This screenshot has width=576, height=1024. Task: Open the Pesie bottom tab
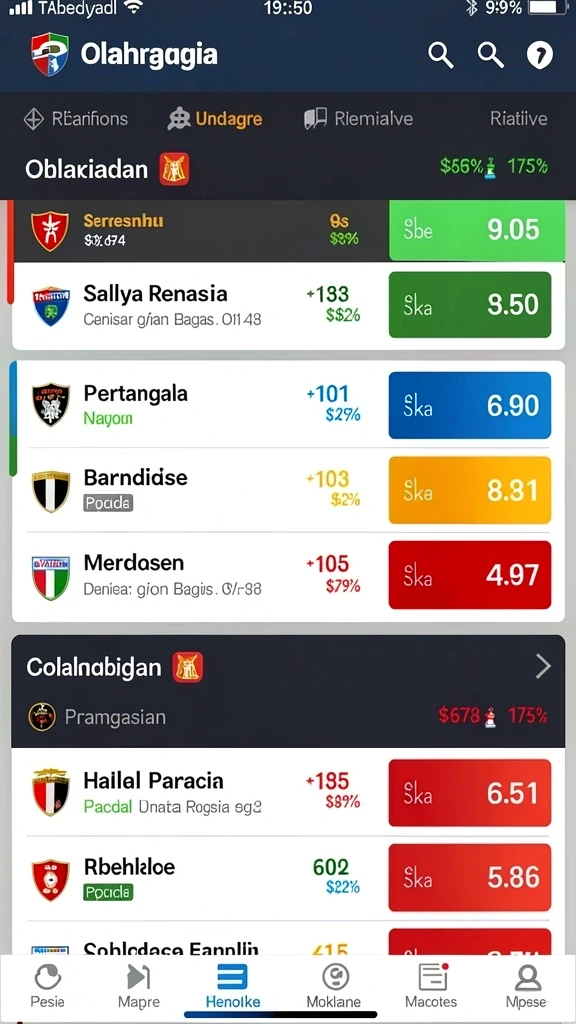tap(48, 986)
